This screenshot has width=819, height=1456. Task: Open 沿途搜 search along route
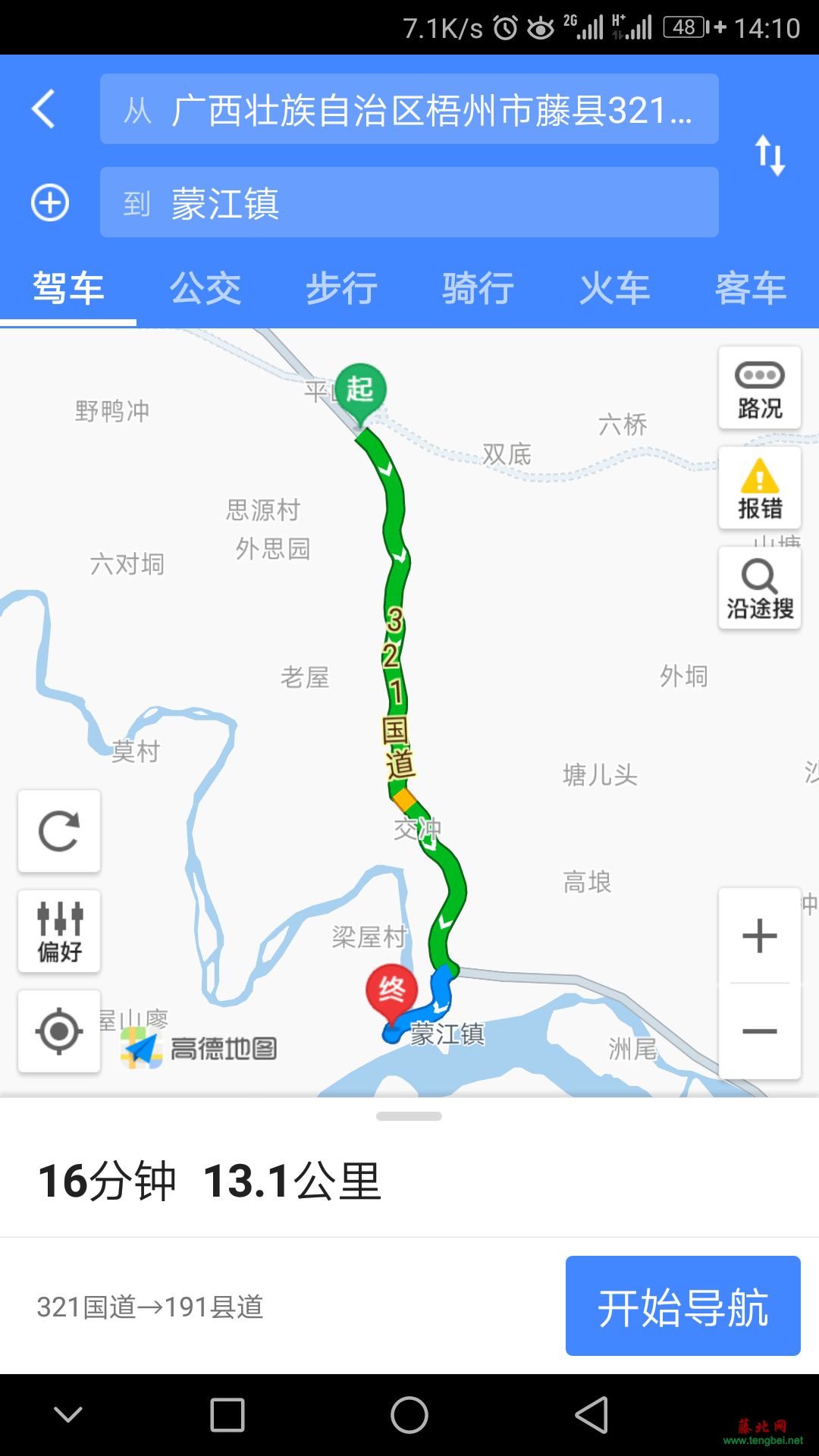pyautogui.click(x=760, y=588)
